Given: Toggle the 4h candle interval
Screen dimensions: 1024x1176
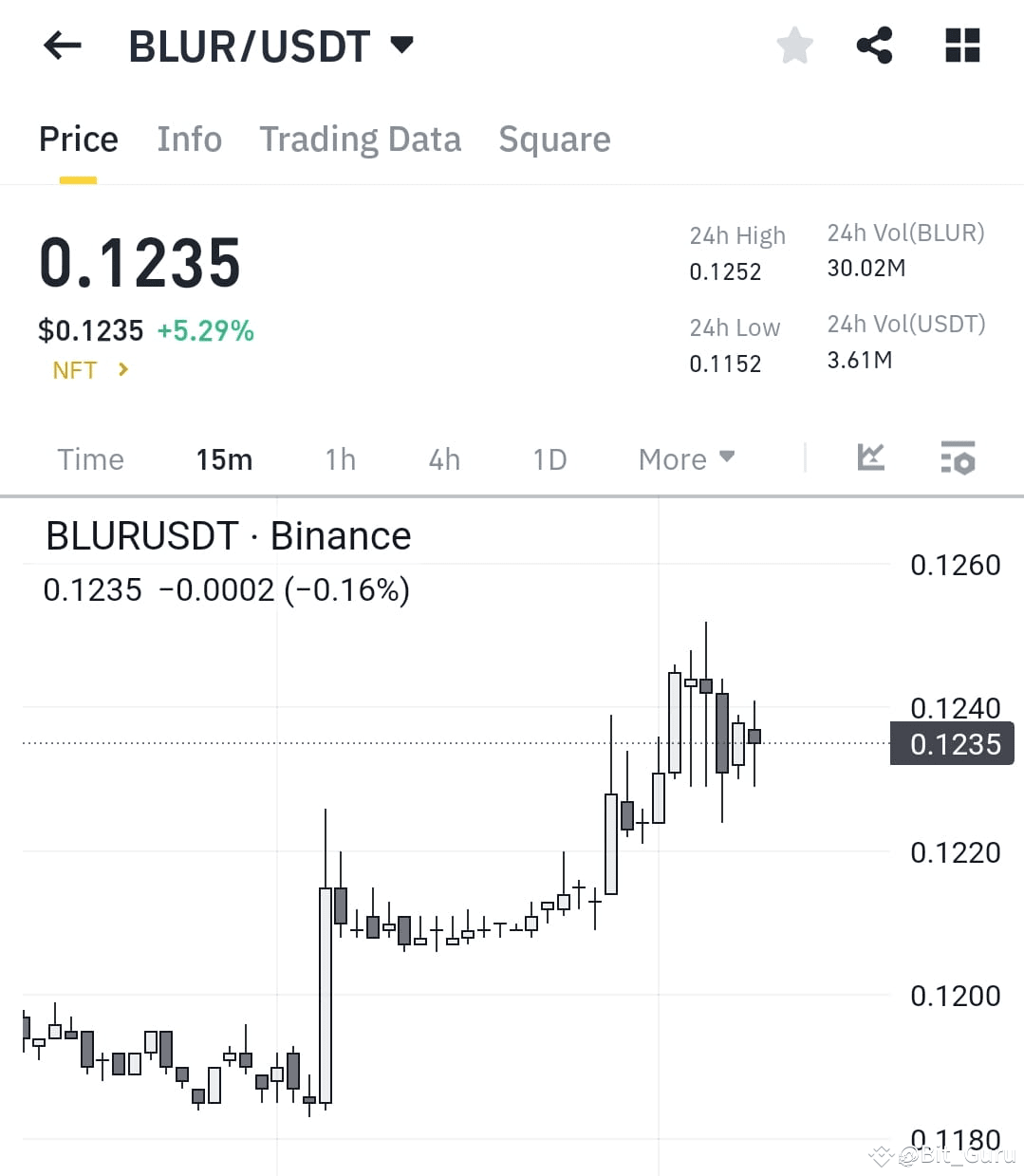Looking at the screenshot, I should (x=442, y=458).
